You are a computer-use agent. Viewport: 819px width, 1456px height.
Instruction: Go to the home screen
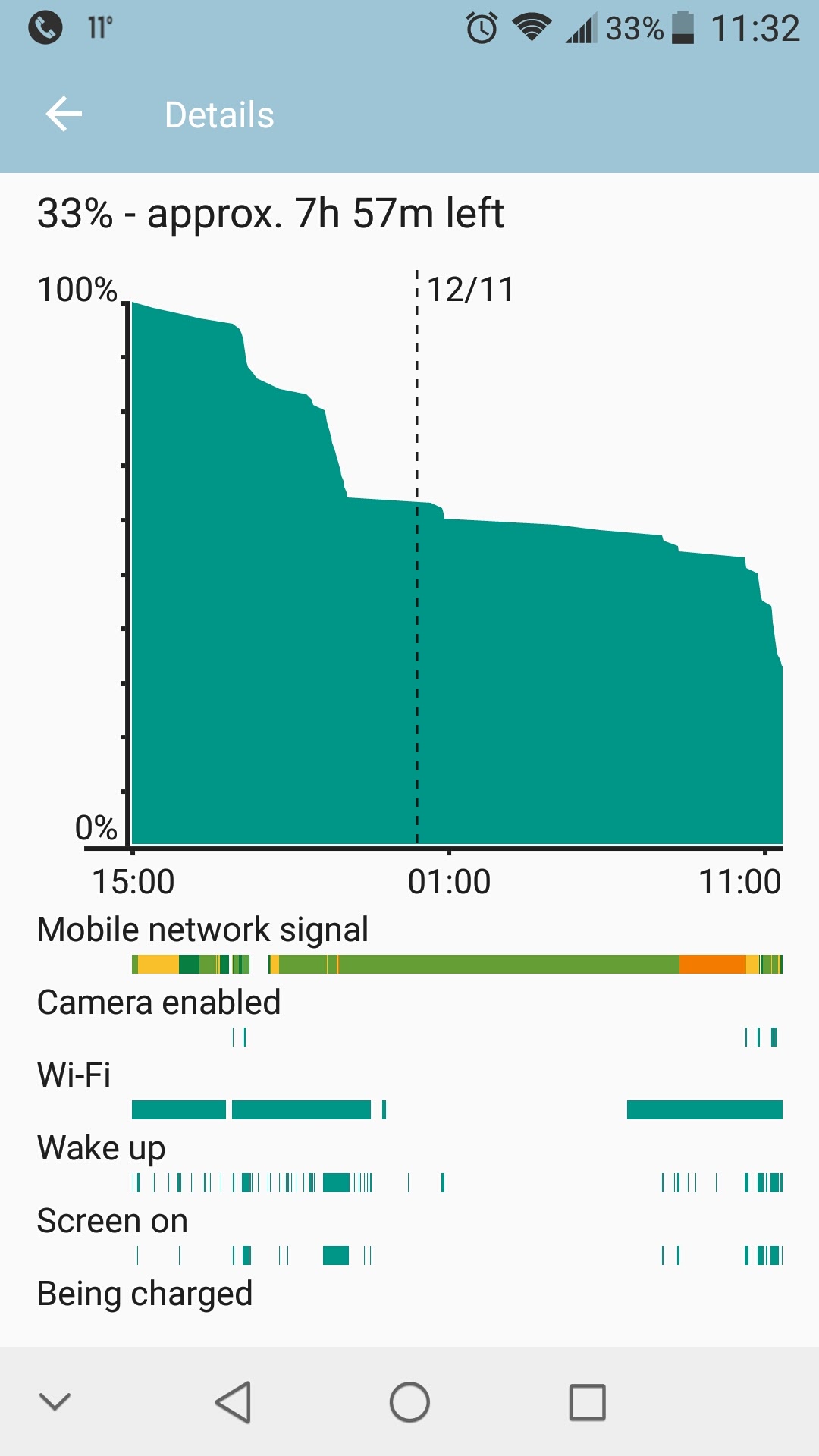[x=409, y=1402]
